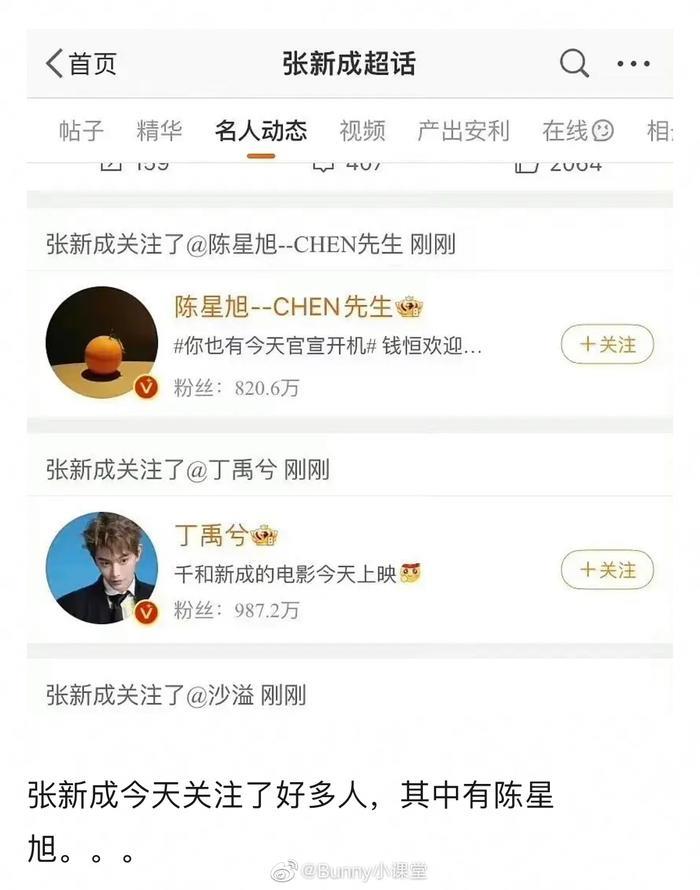The width and height of the screenshot is (700, 890).
Task: Select the 名人动态 tab
Action: coord(261,130)
